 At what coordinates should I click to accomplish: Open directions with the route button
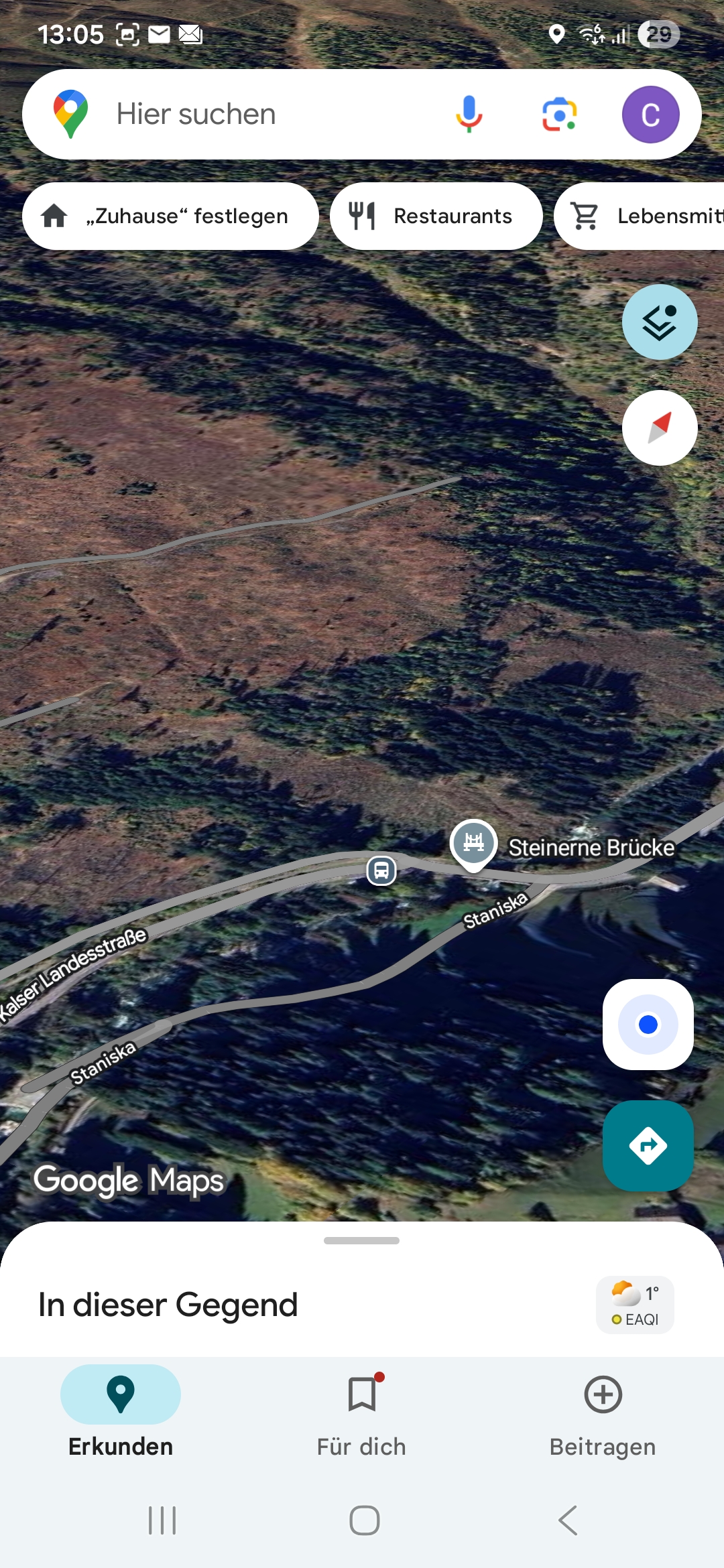coord(648,1146)
